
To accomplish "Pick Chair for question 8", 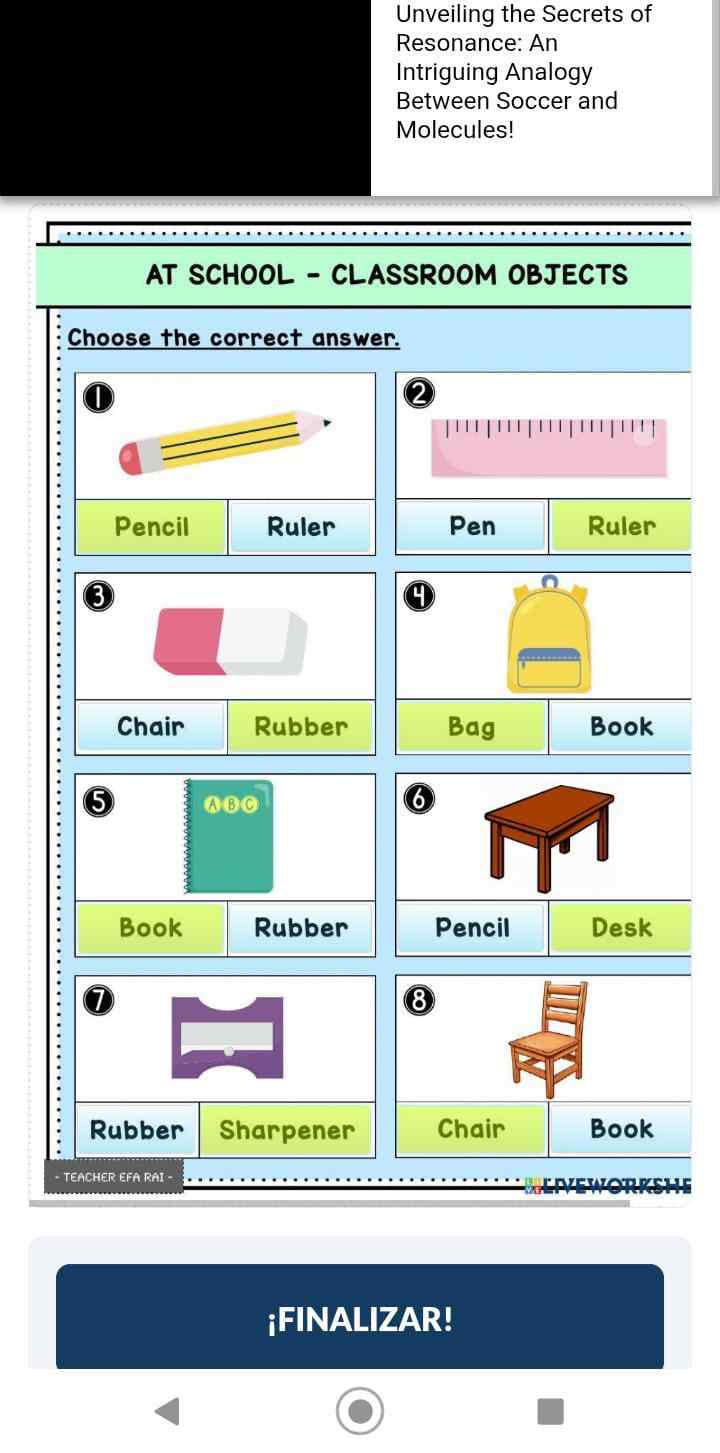I will point(472,1129).
